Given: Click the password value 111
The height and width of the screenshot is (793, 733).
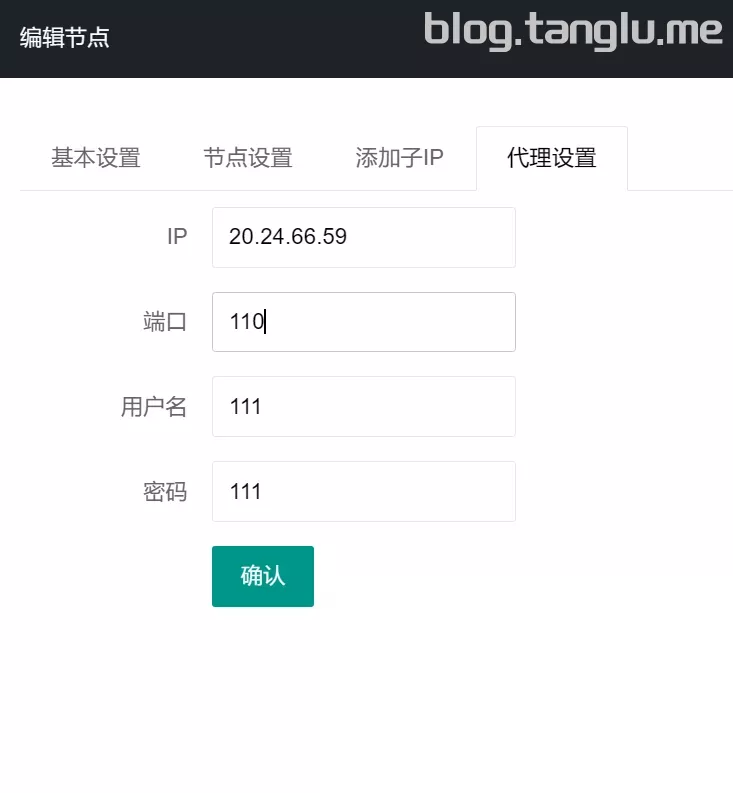Looking at the screenshot, I should 245,491.
